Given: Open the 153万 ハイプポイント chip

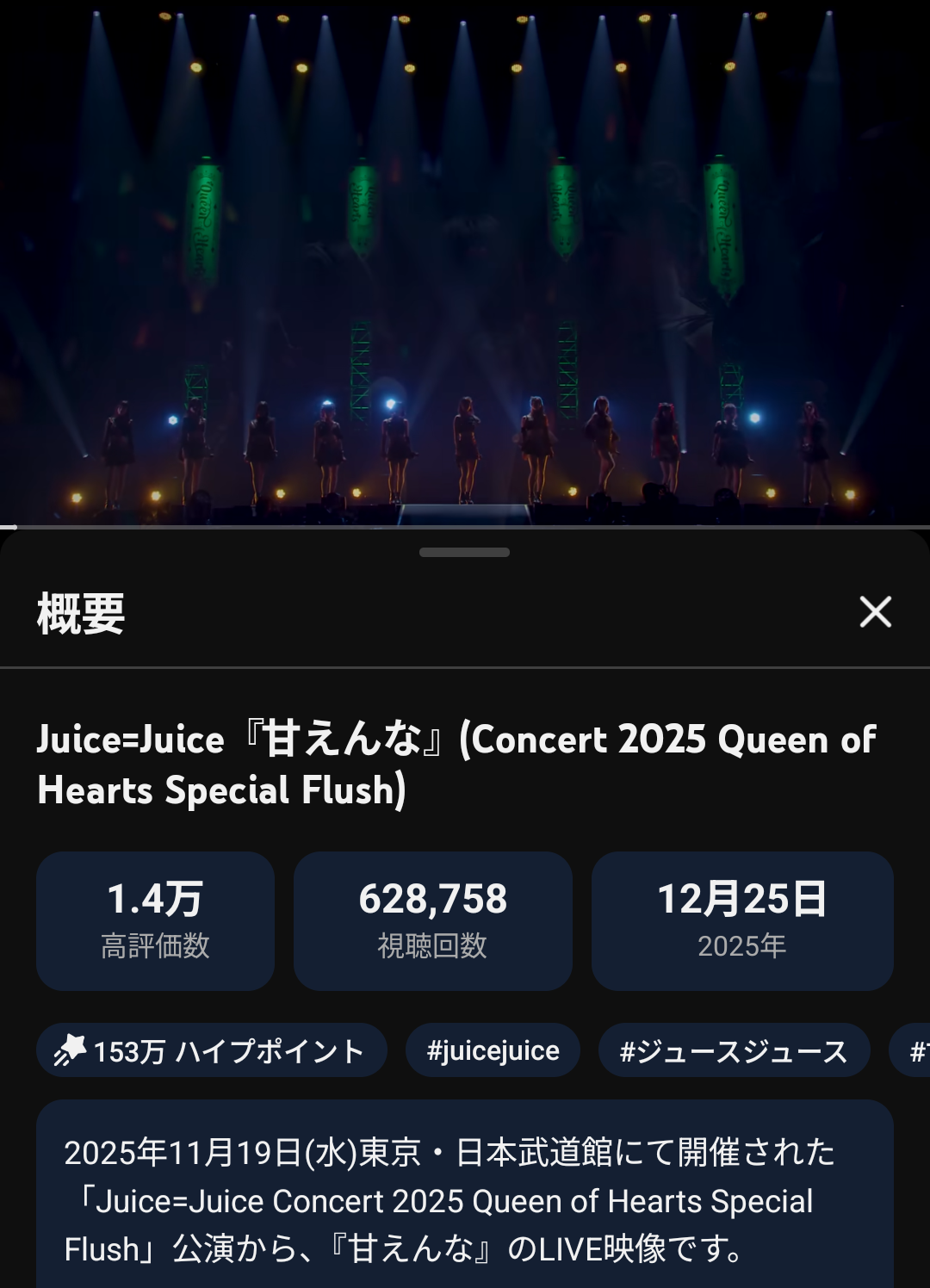Looking at the screenshot, I should coord(211,1050).
